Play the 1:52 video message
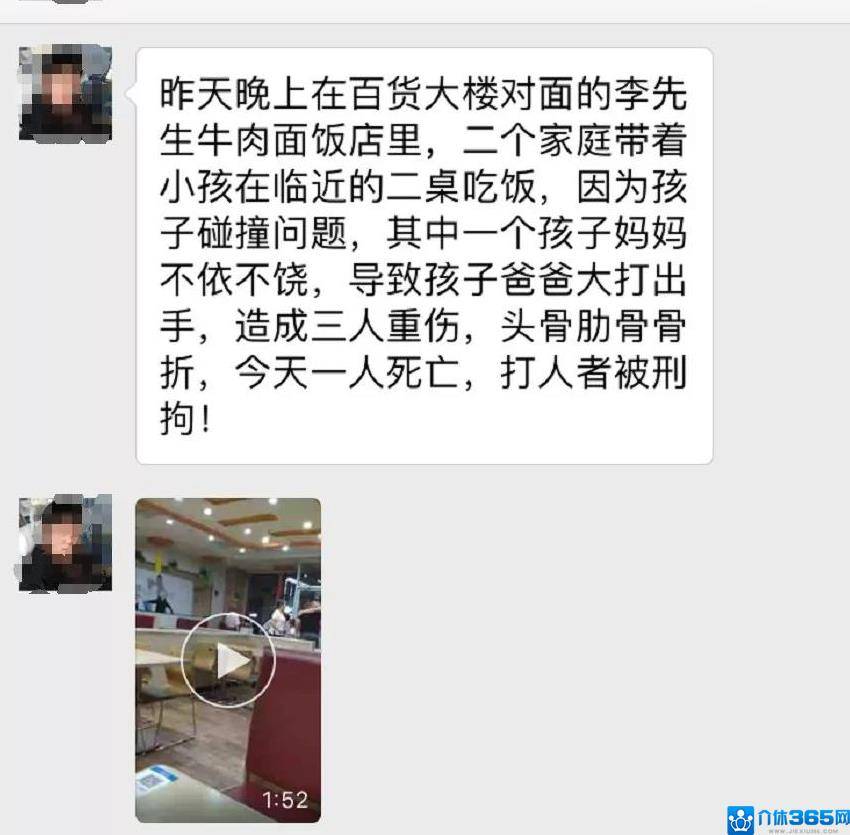 point(228,660)
